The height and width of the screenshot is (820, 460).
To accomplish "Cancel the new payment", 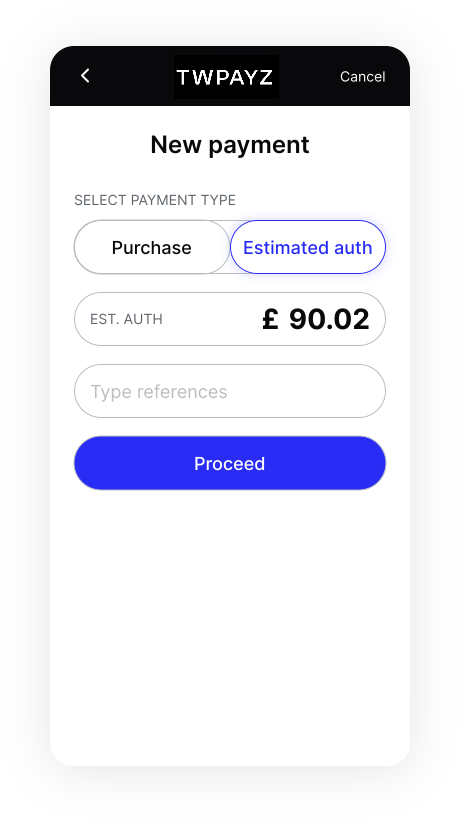I will click(362, 76).
